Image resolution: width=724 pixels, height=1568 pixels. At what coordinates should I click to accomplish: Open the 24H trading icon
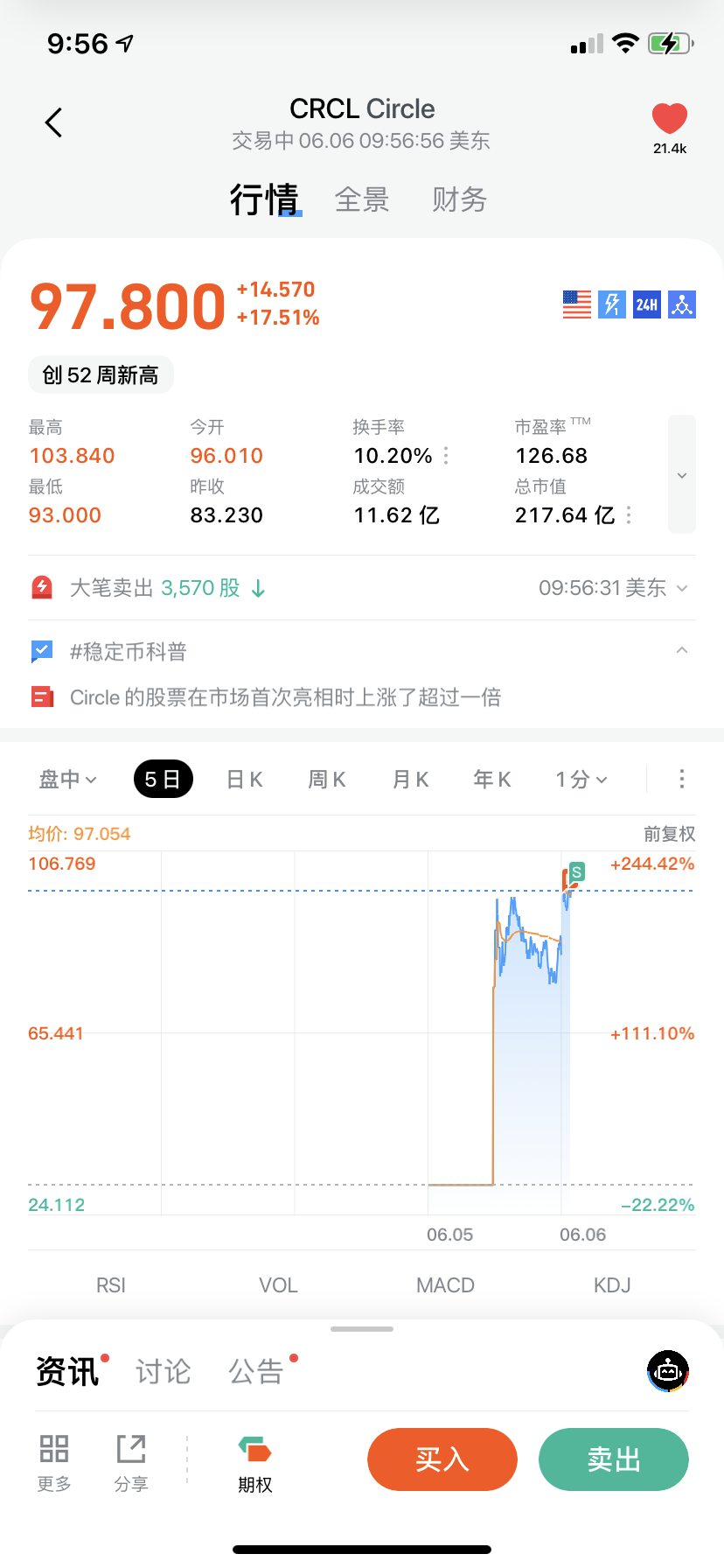[x=647, y=304]
